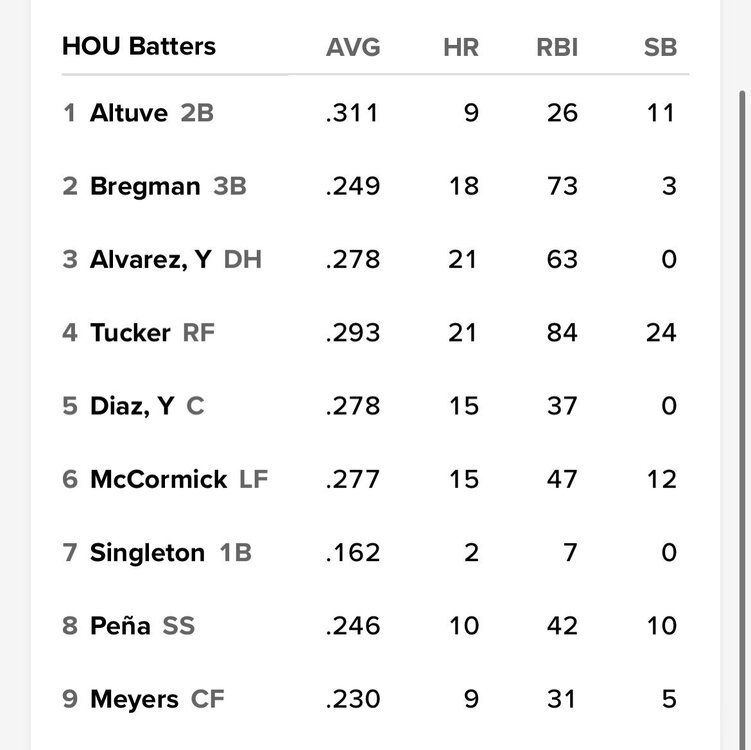Viewport: 751px width, 750px height.
Task: View Meyers player details
Action: click(x=134, y=699)
